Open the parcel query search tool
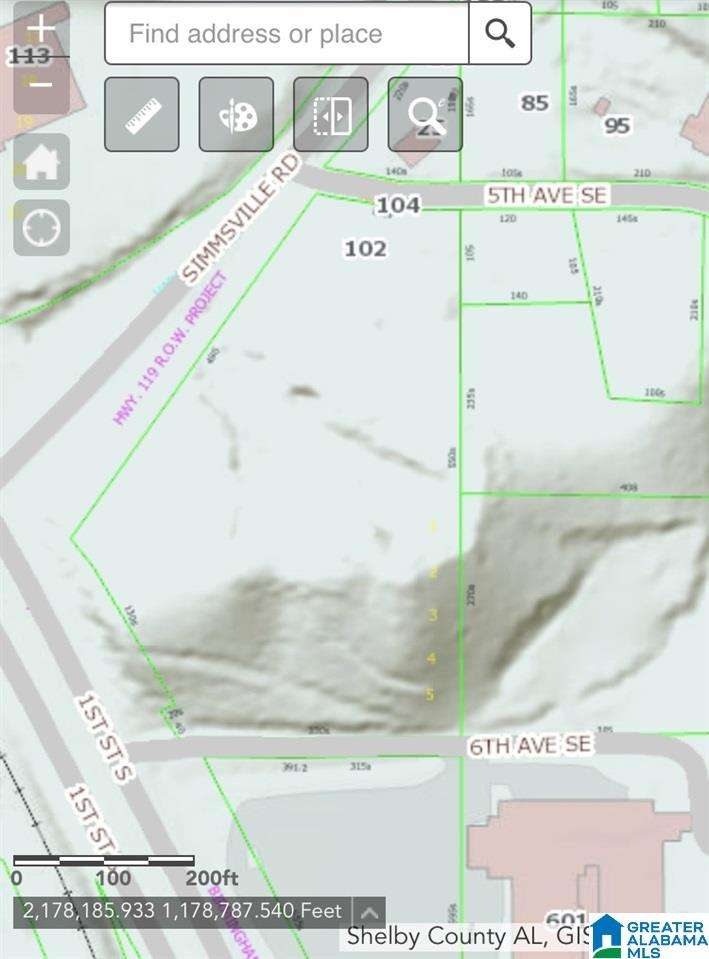Viewport: 709px width, 959px height. (425, 115)
